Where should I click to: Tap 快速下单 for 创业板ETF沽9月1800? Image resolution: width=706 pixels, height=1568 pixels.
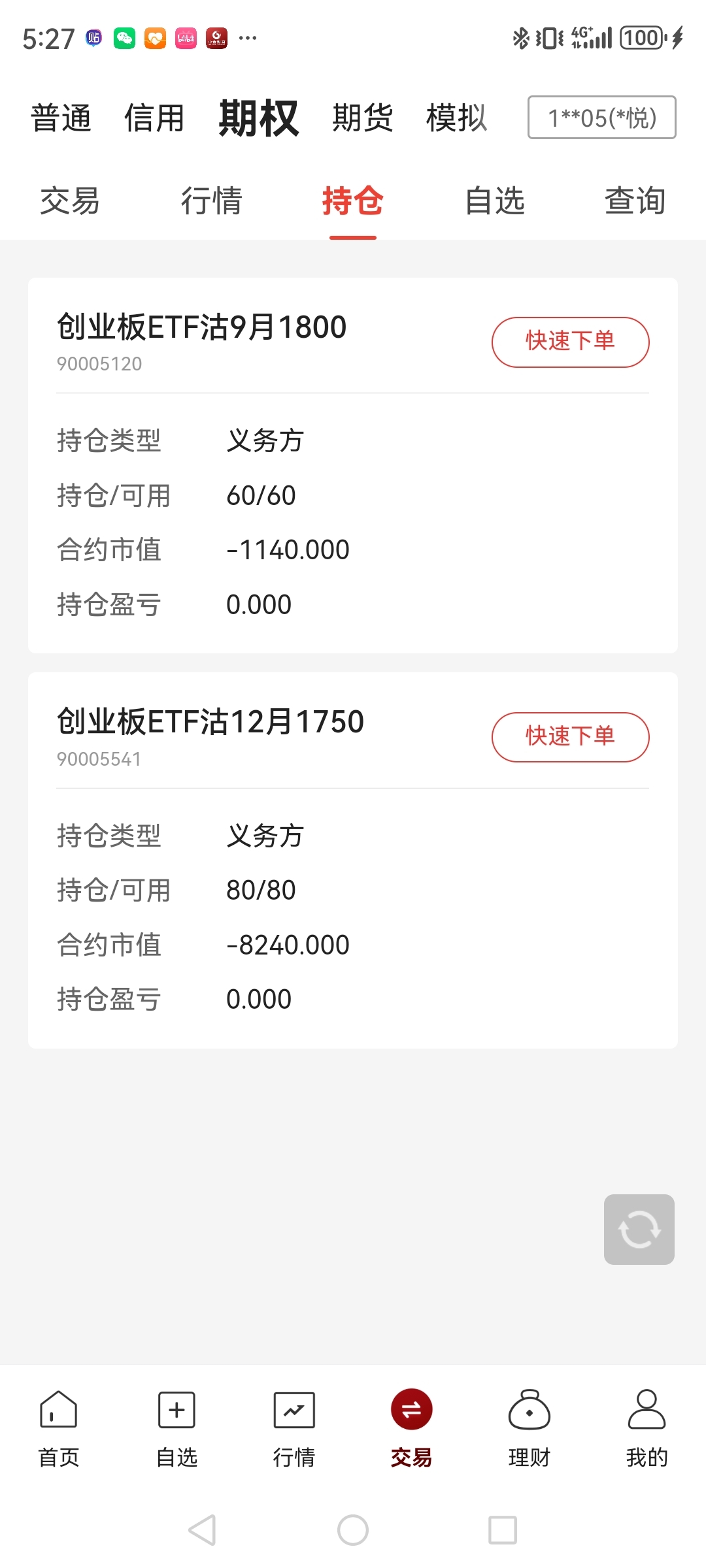pos(570,342)
